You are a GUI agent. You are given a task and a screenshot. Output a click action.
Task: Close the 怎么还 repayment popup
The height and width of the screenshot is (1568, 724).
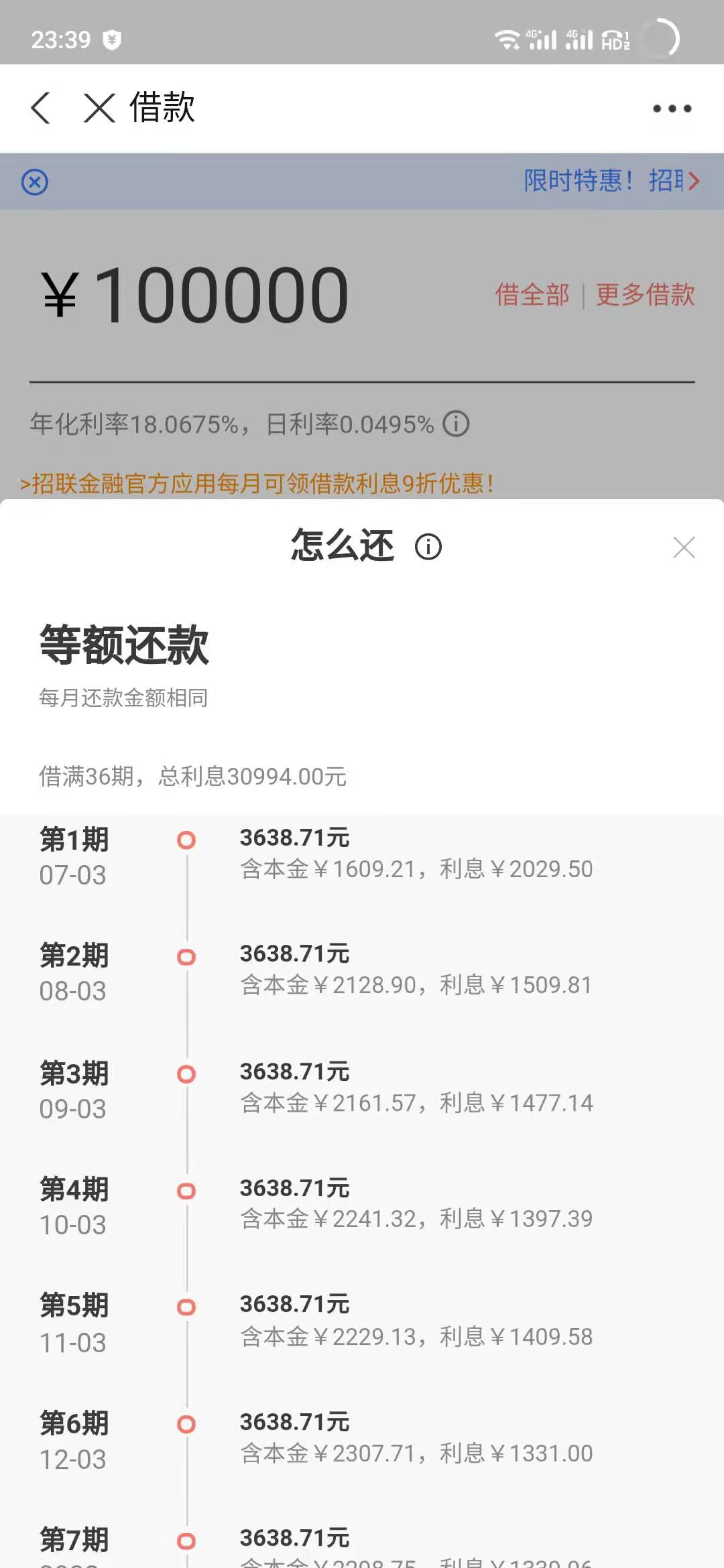684,548
